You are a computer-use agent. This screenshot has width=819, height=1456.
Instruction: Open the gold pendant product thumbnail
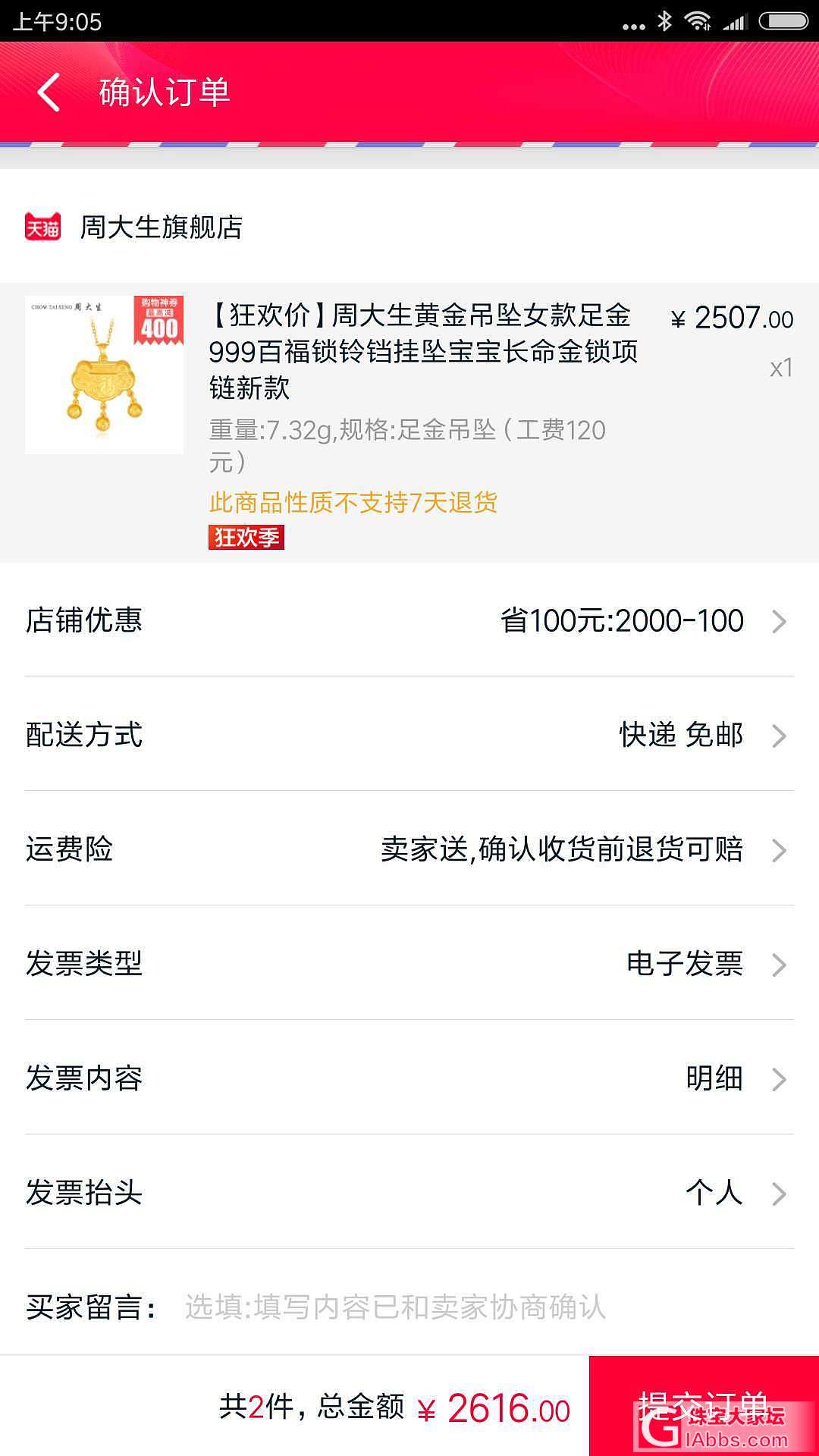click(104, 375)
